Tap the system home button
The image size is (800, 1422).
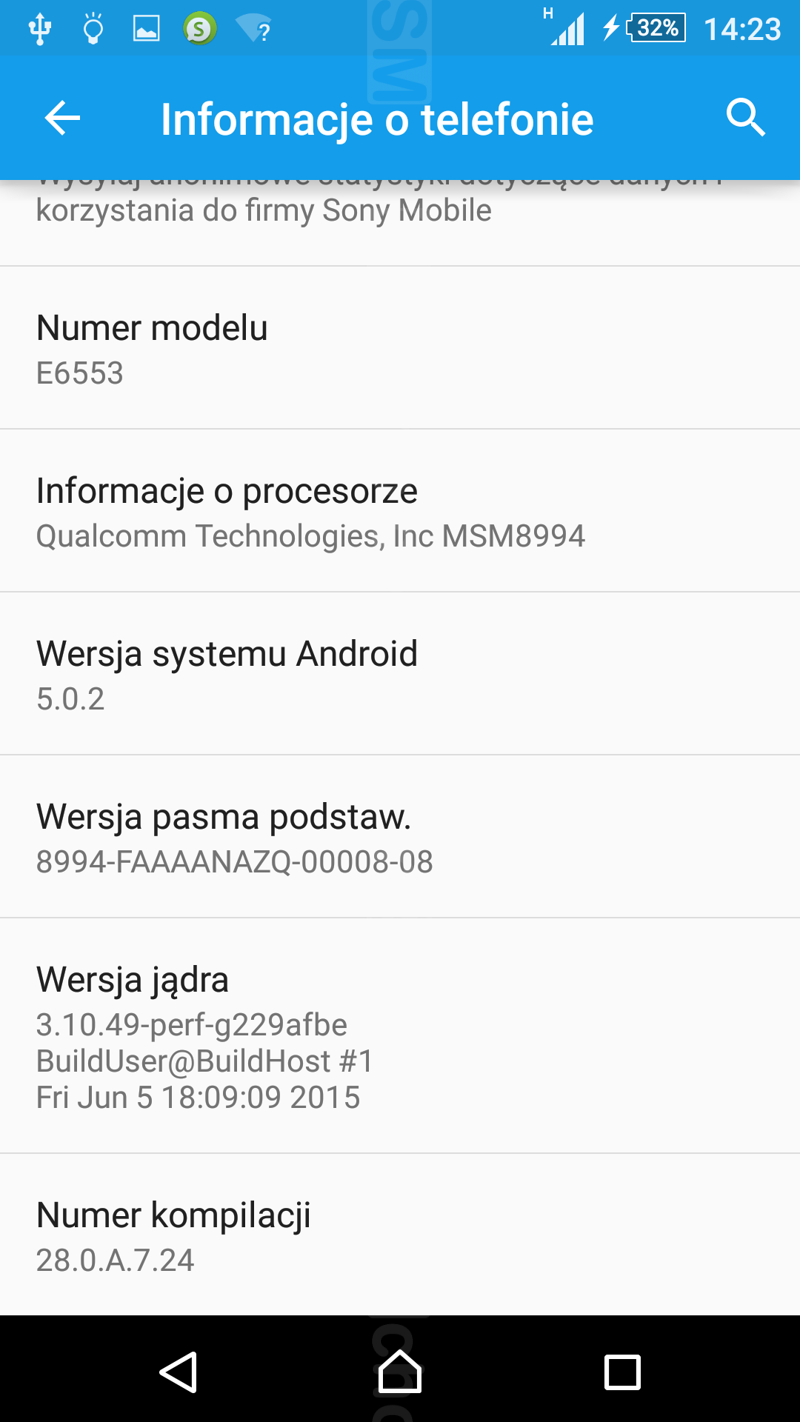click(400, 1371)
